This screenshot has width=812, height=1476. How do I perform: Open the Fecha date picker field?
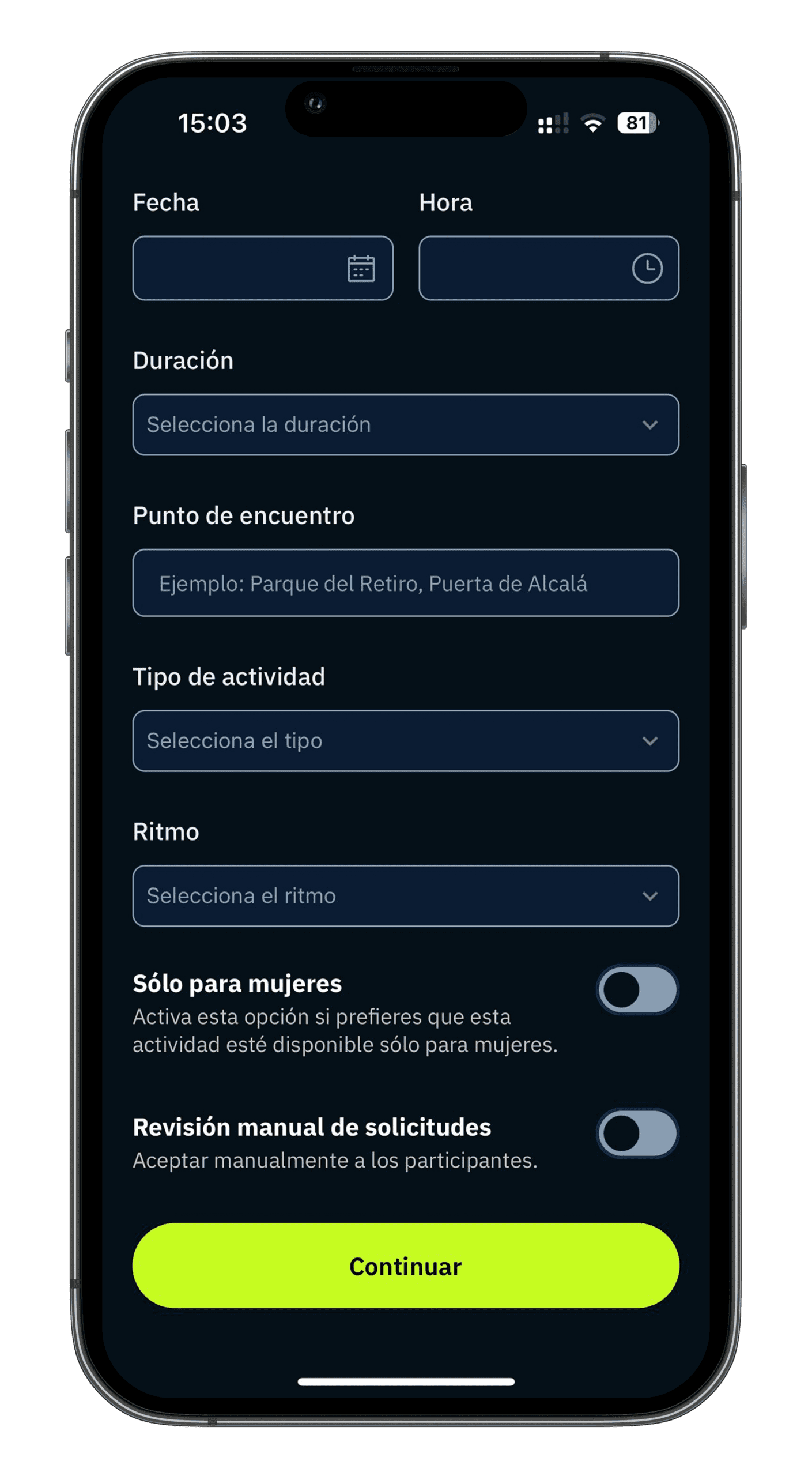(x=263, y=268)
